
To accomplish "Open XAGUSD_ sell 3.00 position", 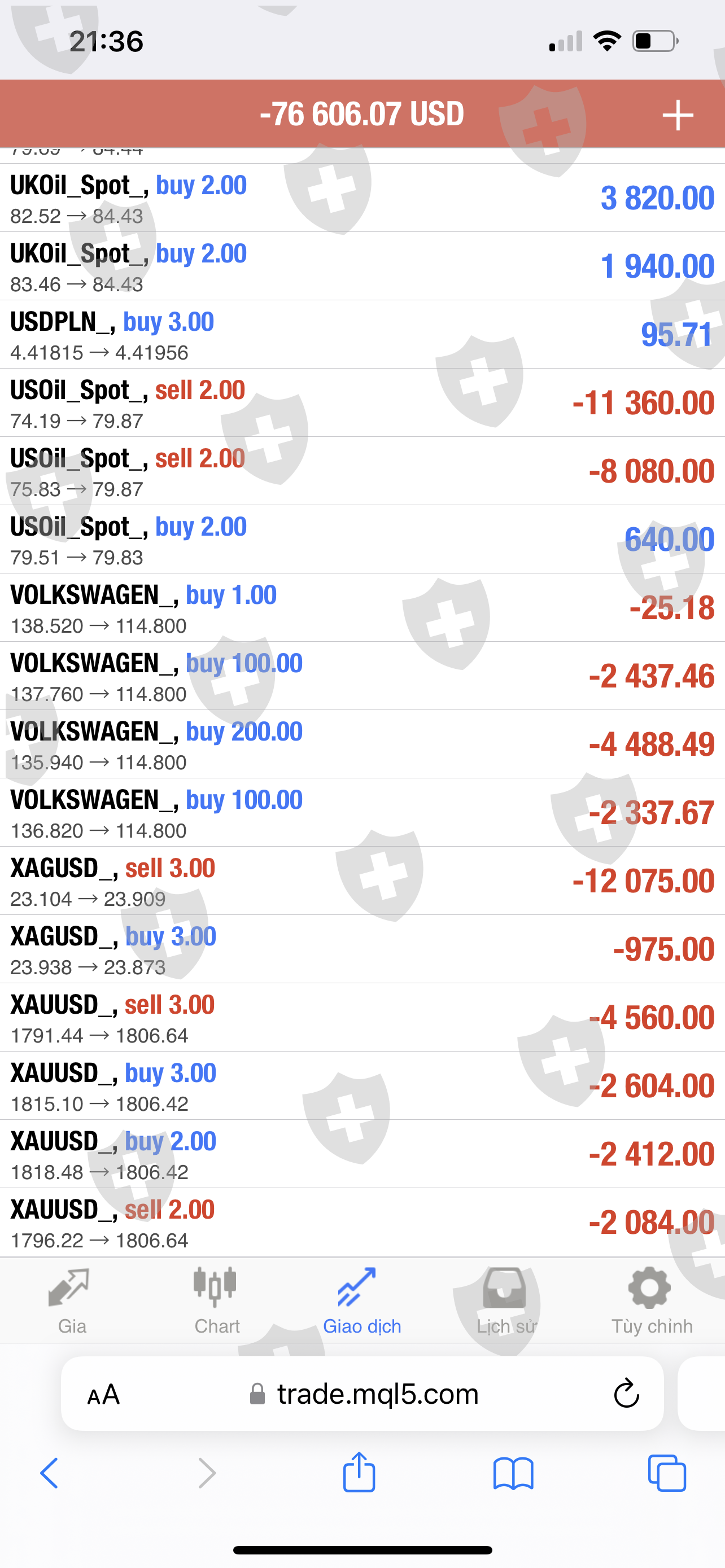I will (362, 881).
